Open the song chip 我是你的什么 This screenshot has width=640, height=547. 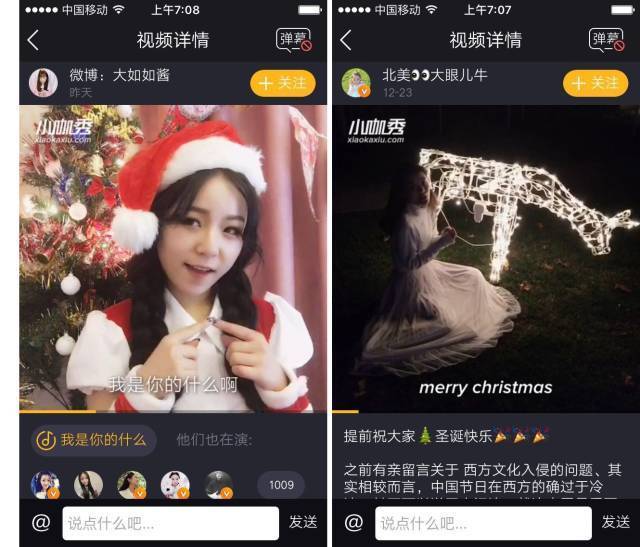coord(92,440)
